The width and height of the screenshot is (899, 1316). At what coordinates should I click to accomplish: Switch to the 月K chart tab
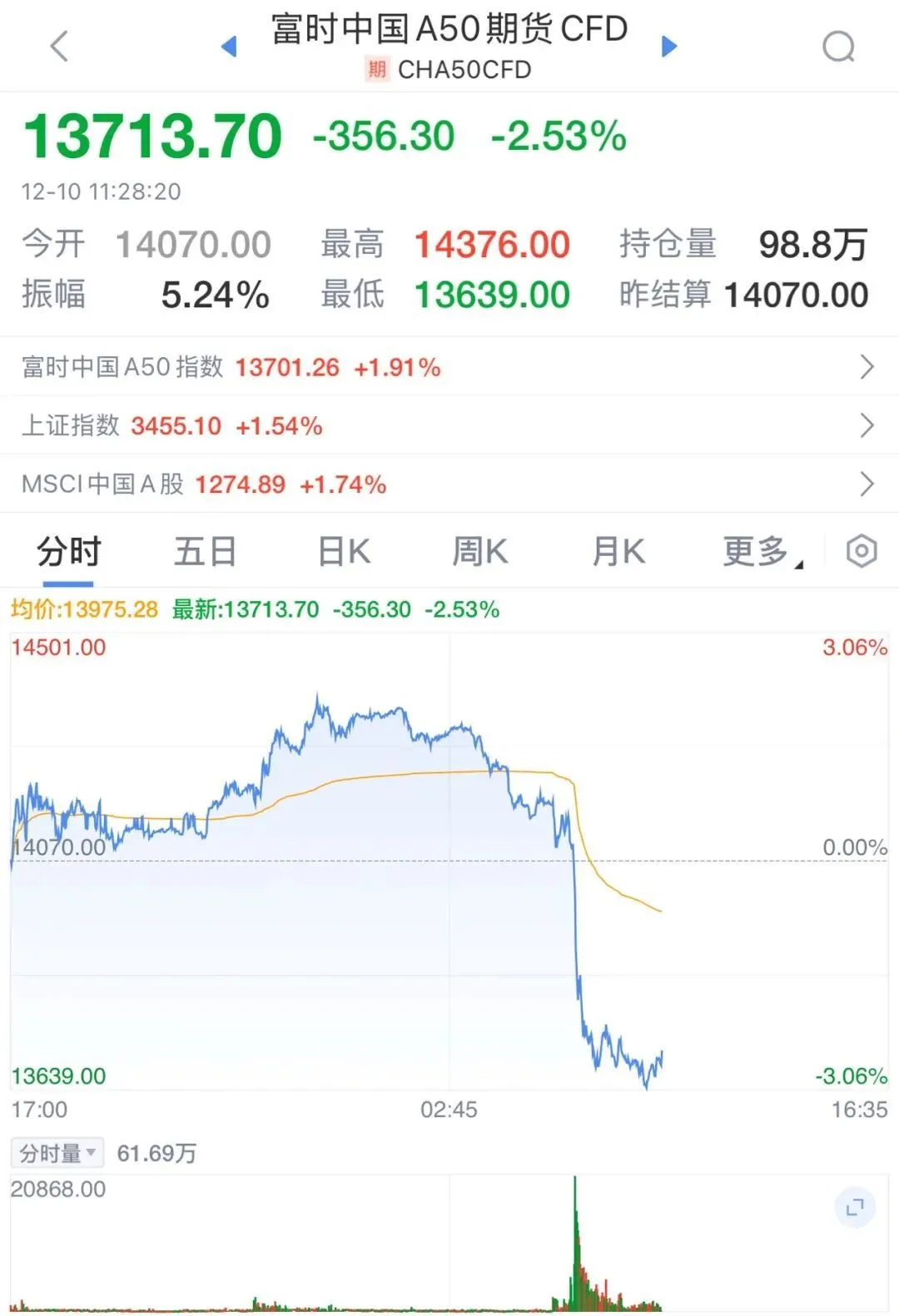click(618, 552)
